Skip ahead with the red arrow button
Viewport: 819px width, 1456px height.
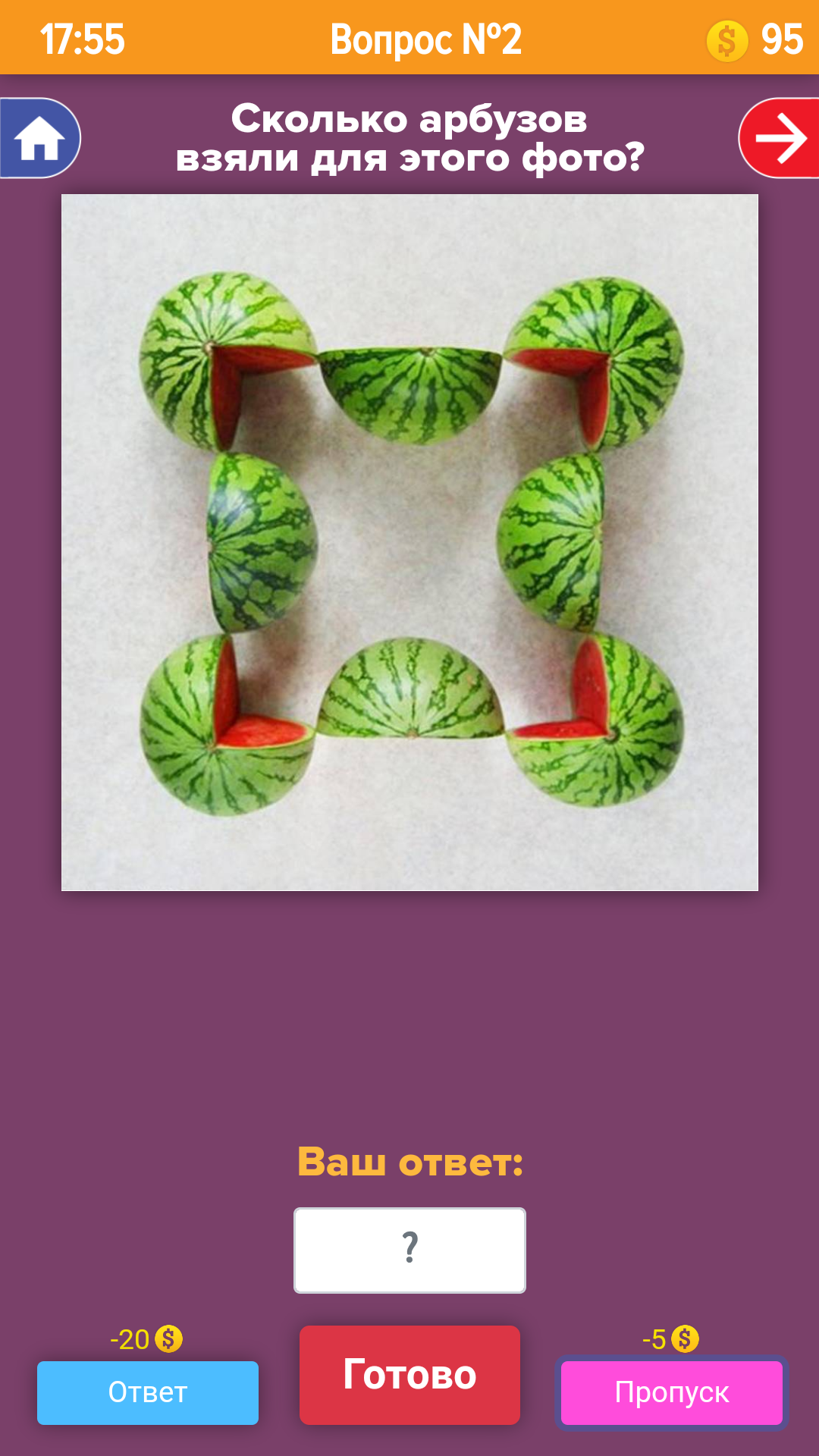[780, 138]
